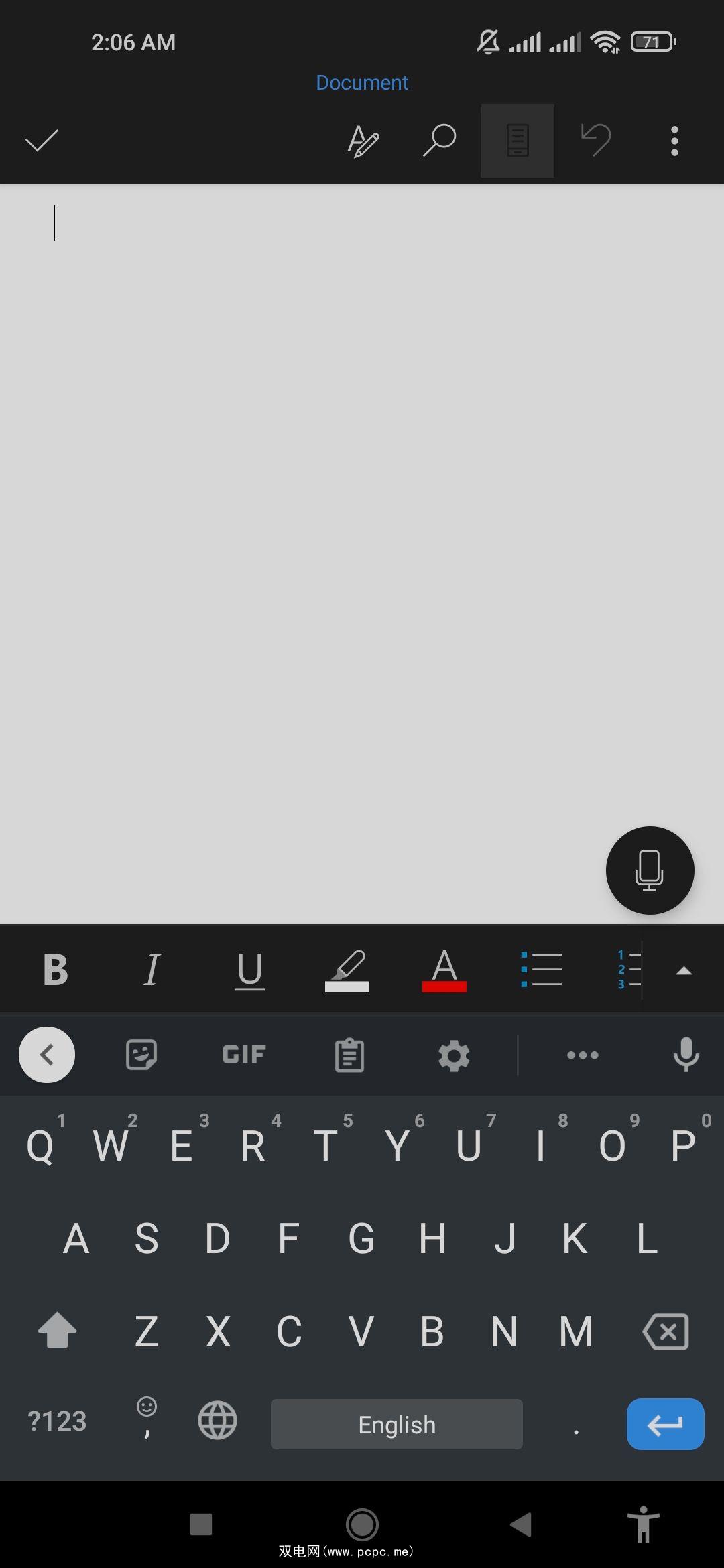Tap the Document title
Image resolution: width=724 pixels, height=1568 pixels.
tap(362, 82)
